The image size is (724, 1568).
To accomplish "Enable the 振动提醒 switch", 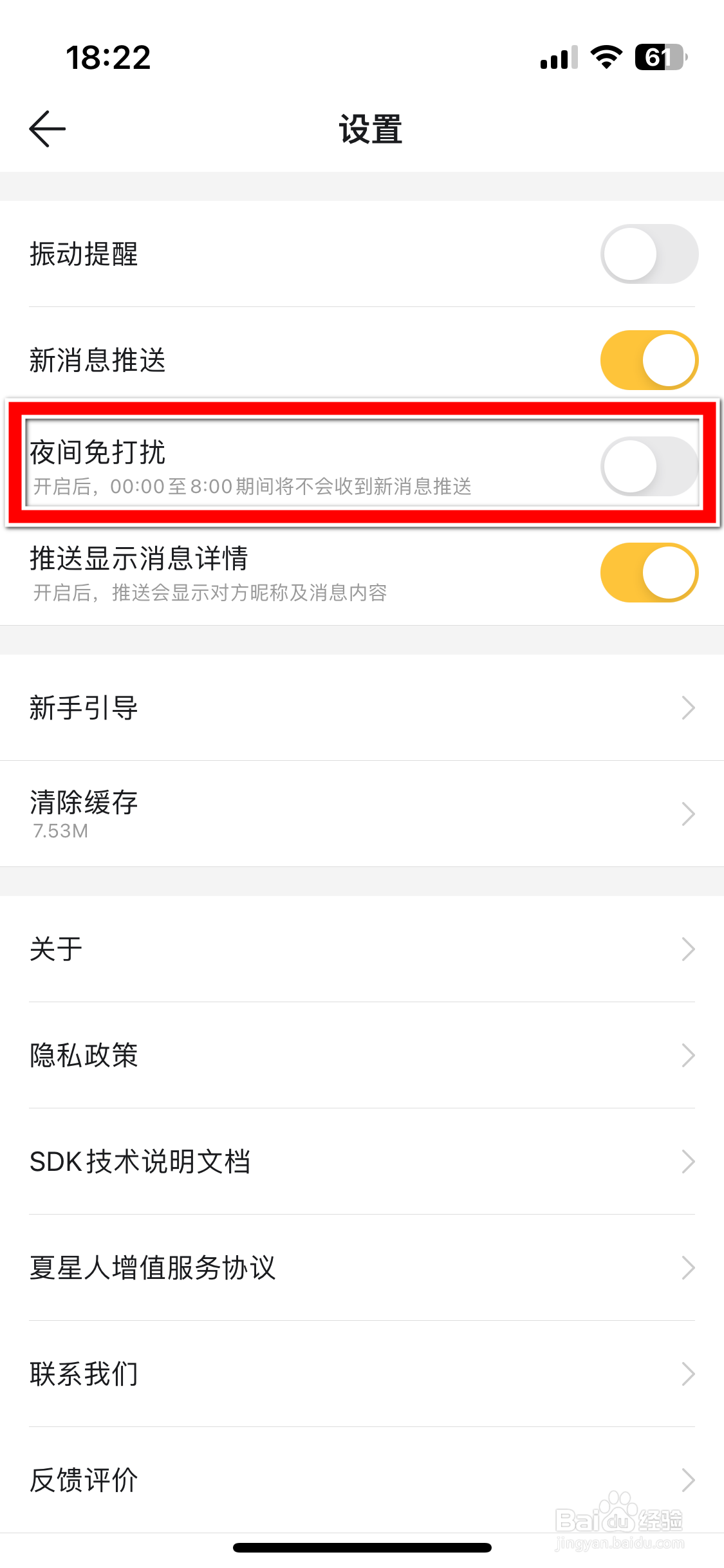I will pos(648,254).
